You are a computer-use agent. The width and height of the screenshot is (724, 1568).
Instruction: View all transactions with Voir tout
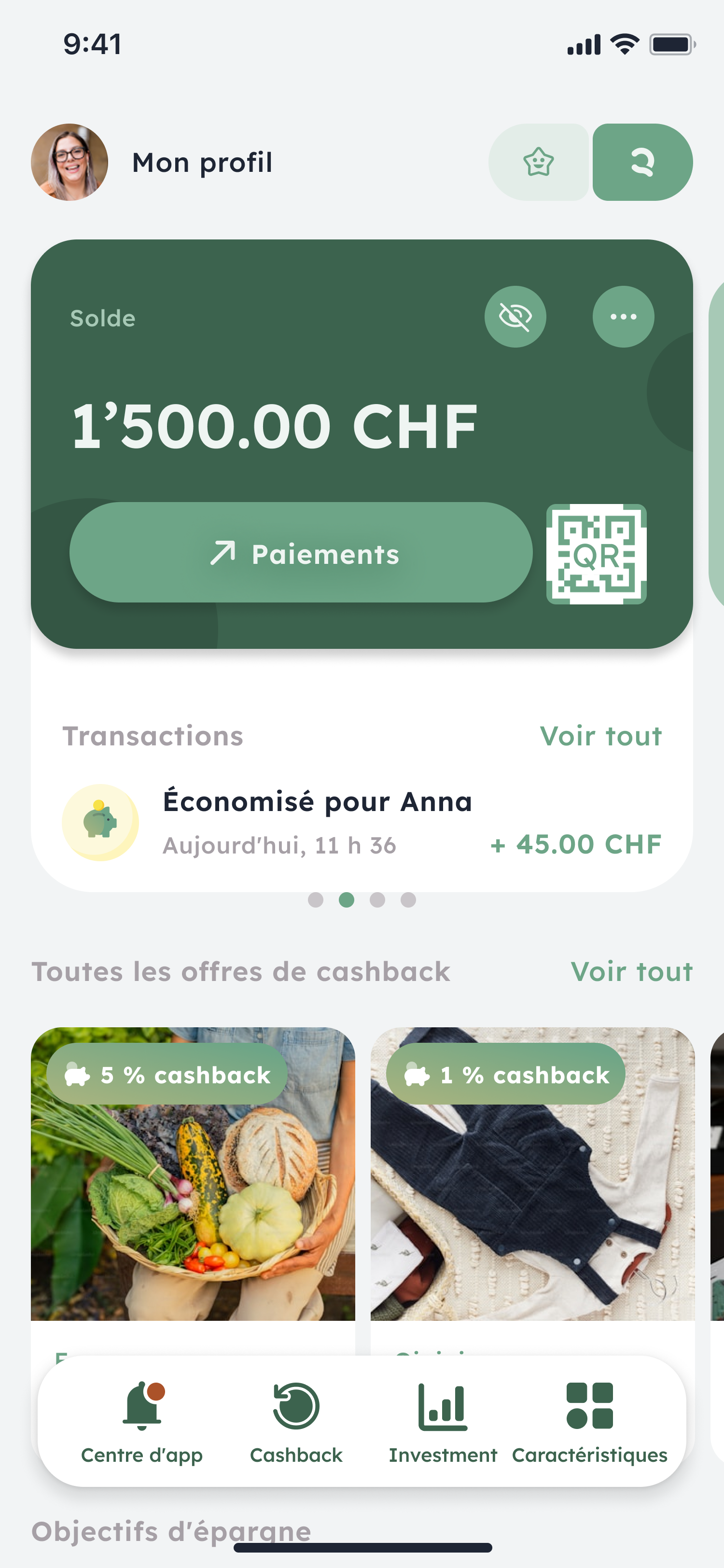(x=600, y=736)
